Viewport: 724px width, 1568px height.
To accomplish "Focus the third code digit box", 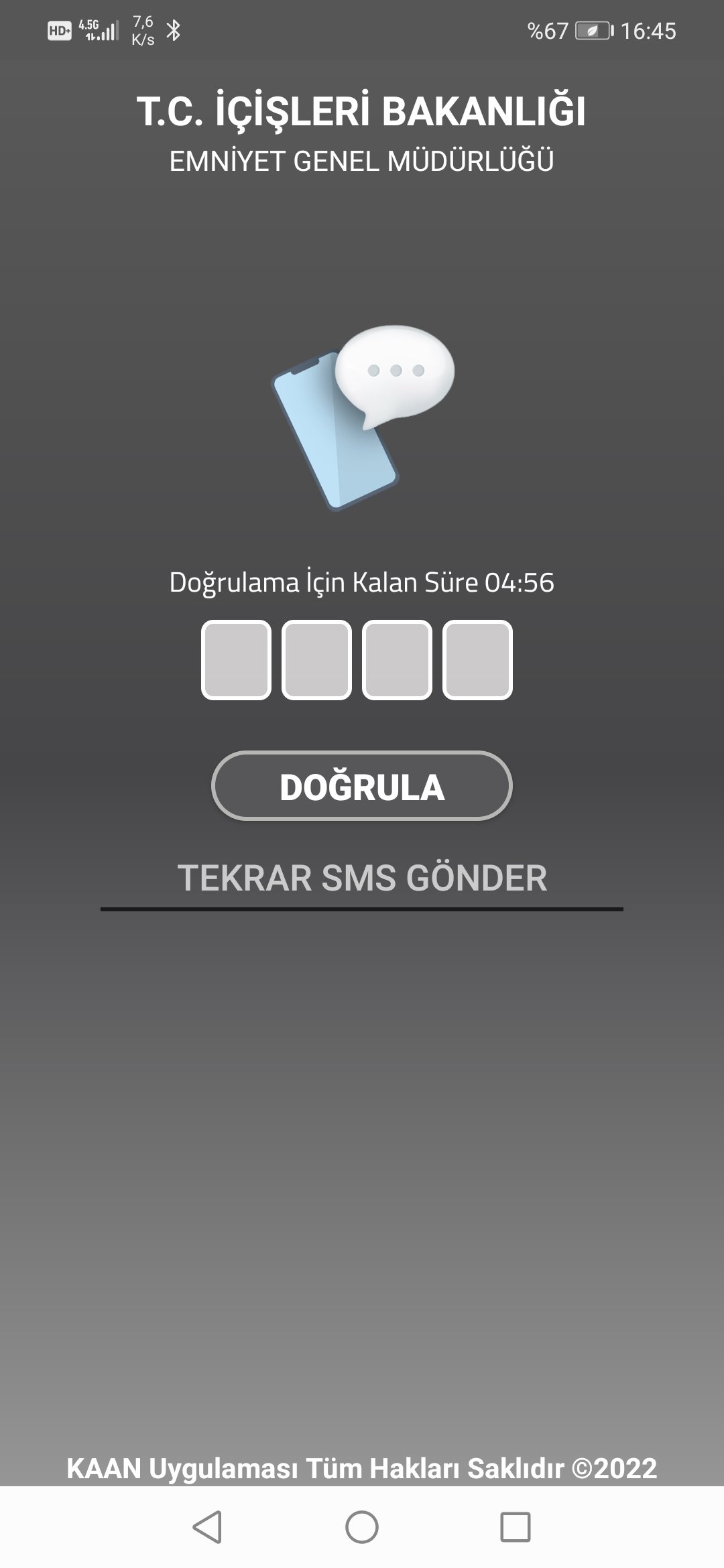I will 397,660.
